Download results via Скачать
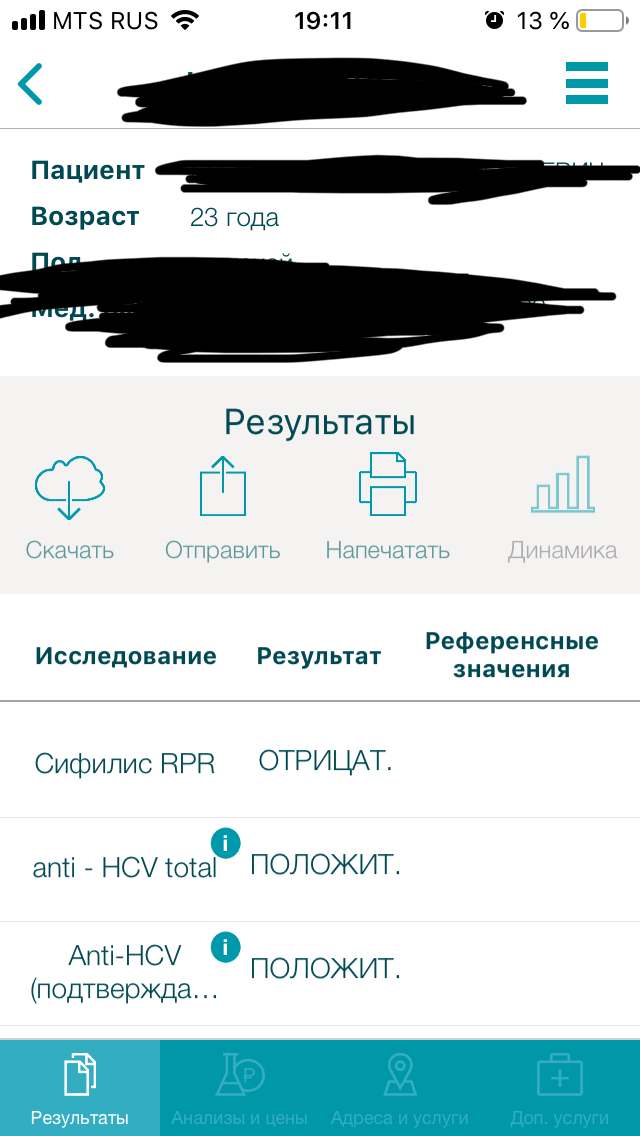The height and width of the screenshot is (1136, 640). click(69, 508)
